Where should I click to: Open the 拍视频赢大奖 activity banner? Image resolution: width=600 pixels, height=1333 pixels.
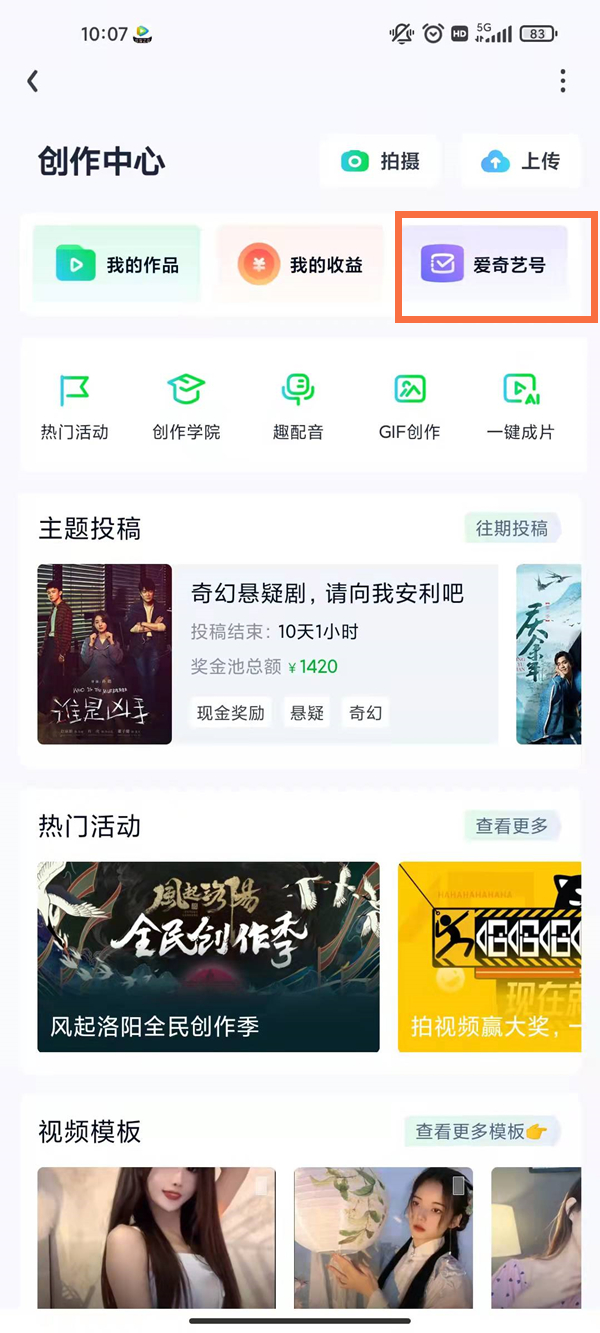coord(490,957)
